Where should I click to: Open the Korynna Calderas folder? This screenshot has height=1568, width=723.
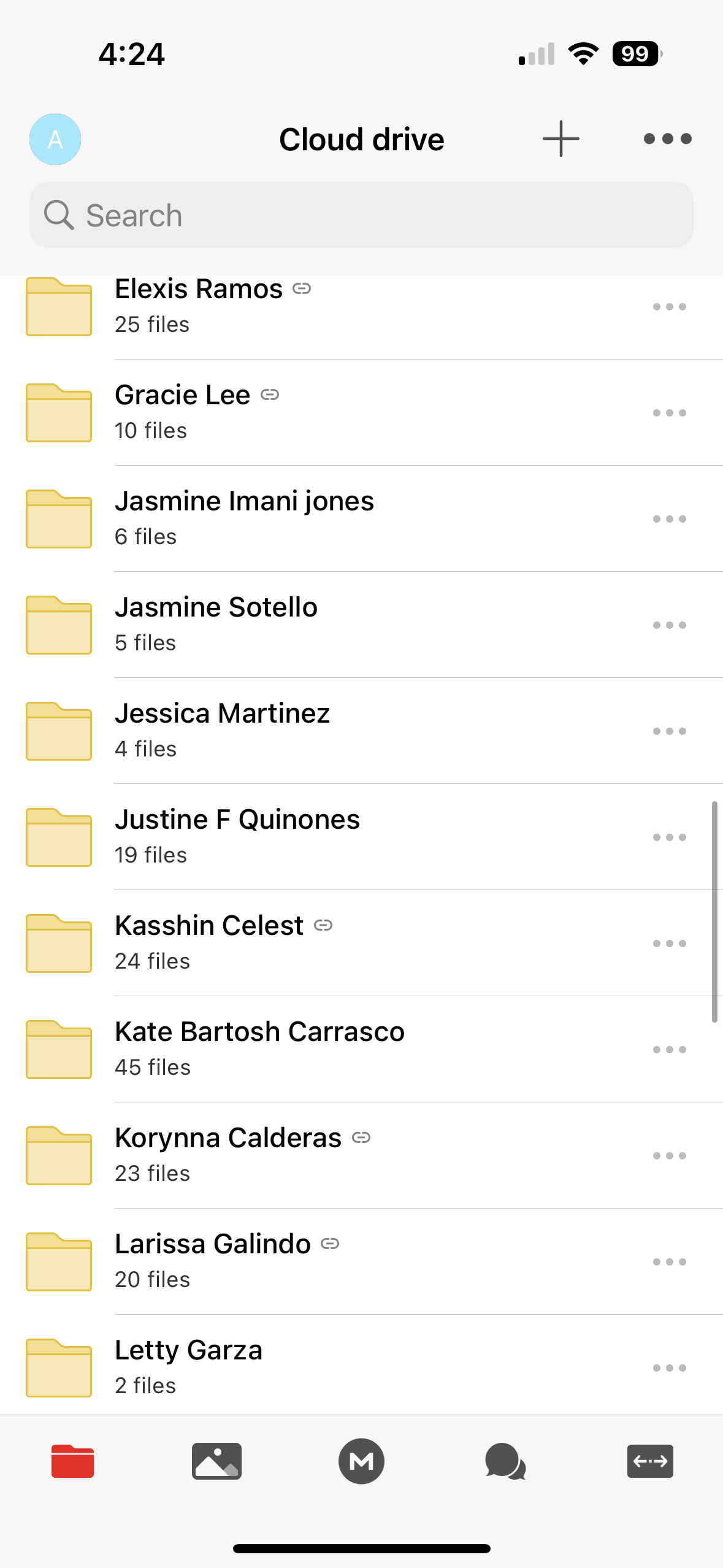pyautogui.click(x=228, y=1155)
